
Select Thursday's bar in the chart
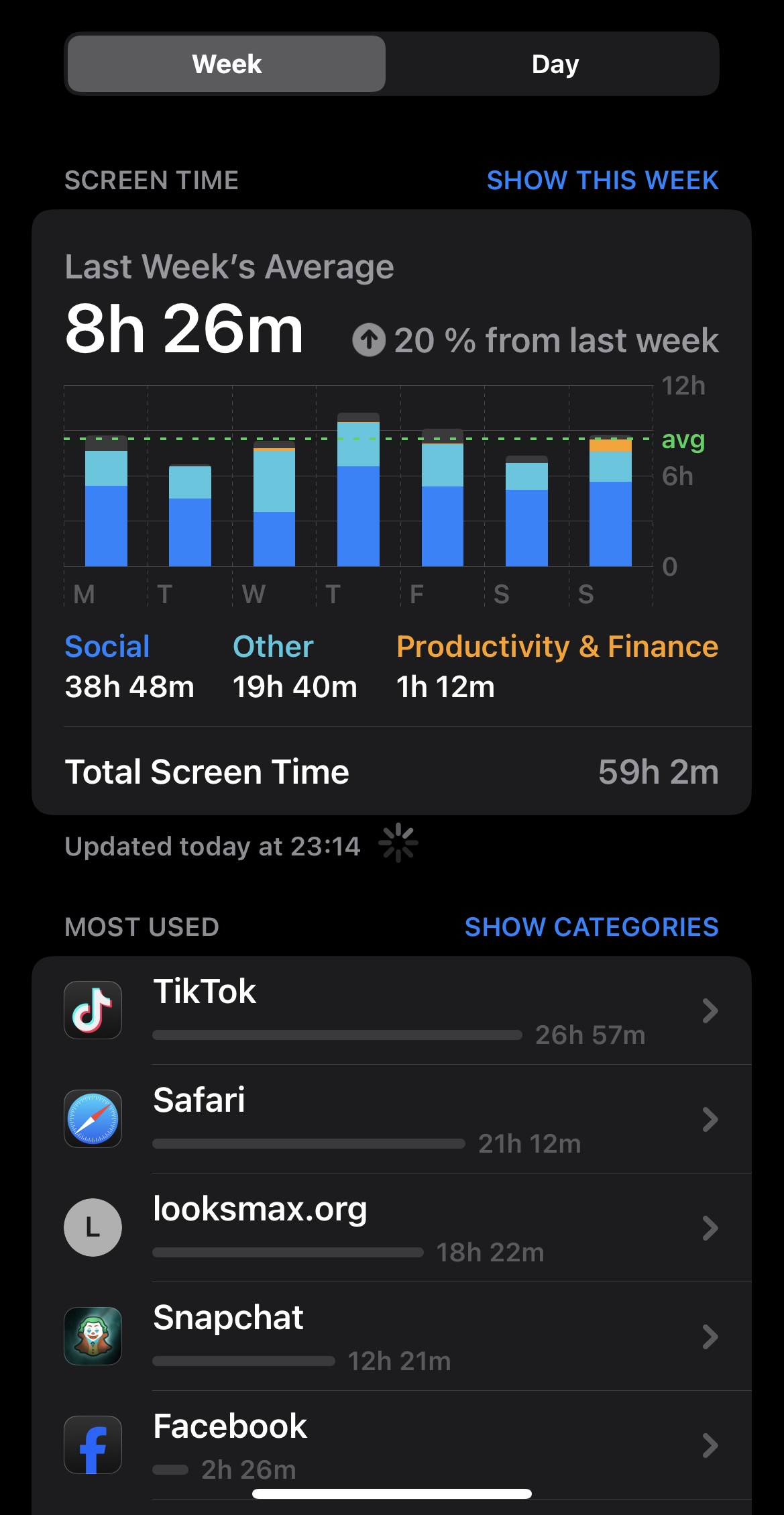358,491
